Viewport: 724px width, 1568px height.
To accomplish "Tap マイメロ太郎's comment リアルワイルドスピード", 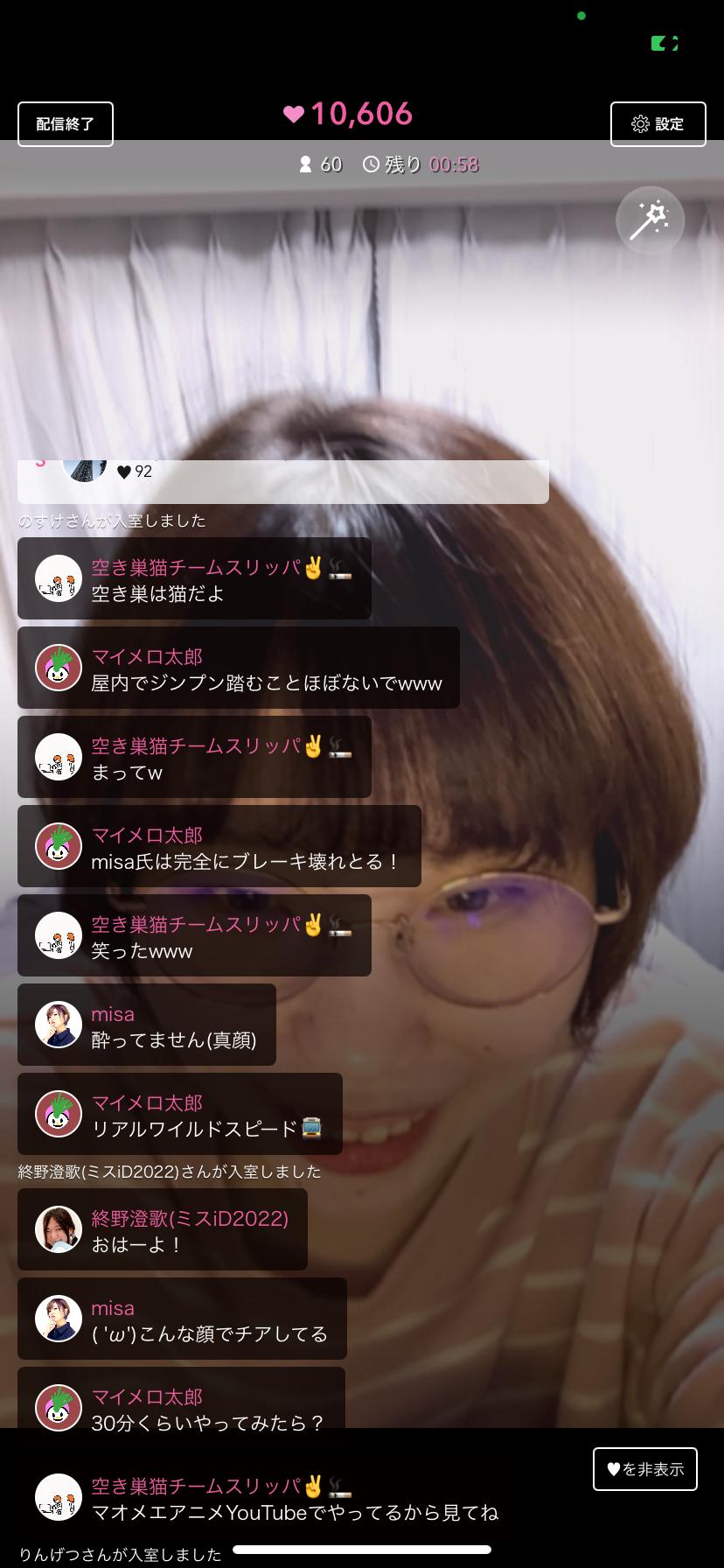I will click(x=180, y=1115).
